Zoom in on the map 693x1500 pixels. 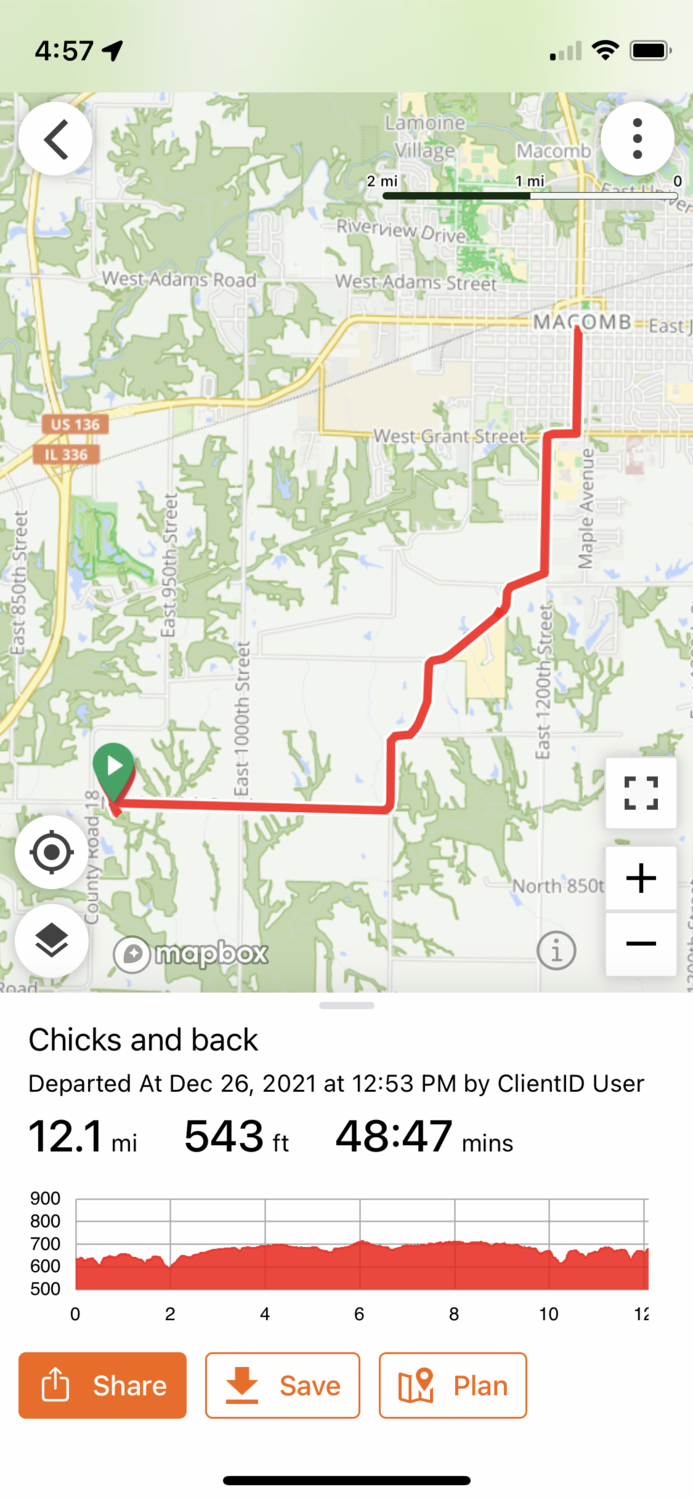coord(641,879)
